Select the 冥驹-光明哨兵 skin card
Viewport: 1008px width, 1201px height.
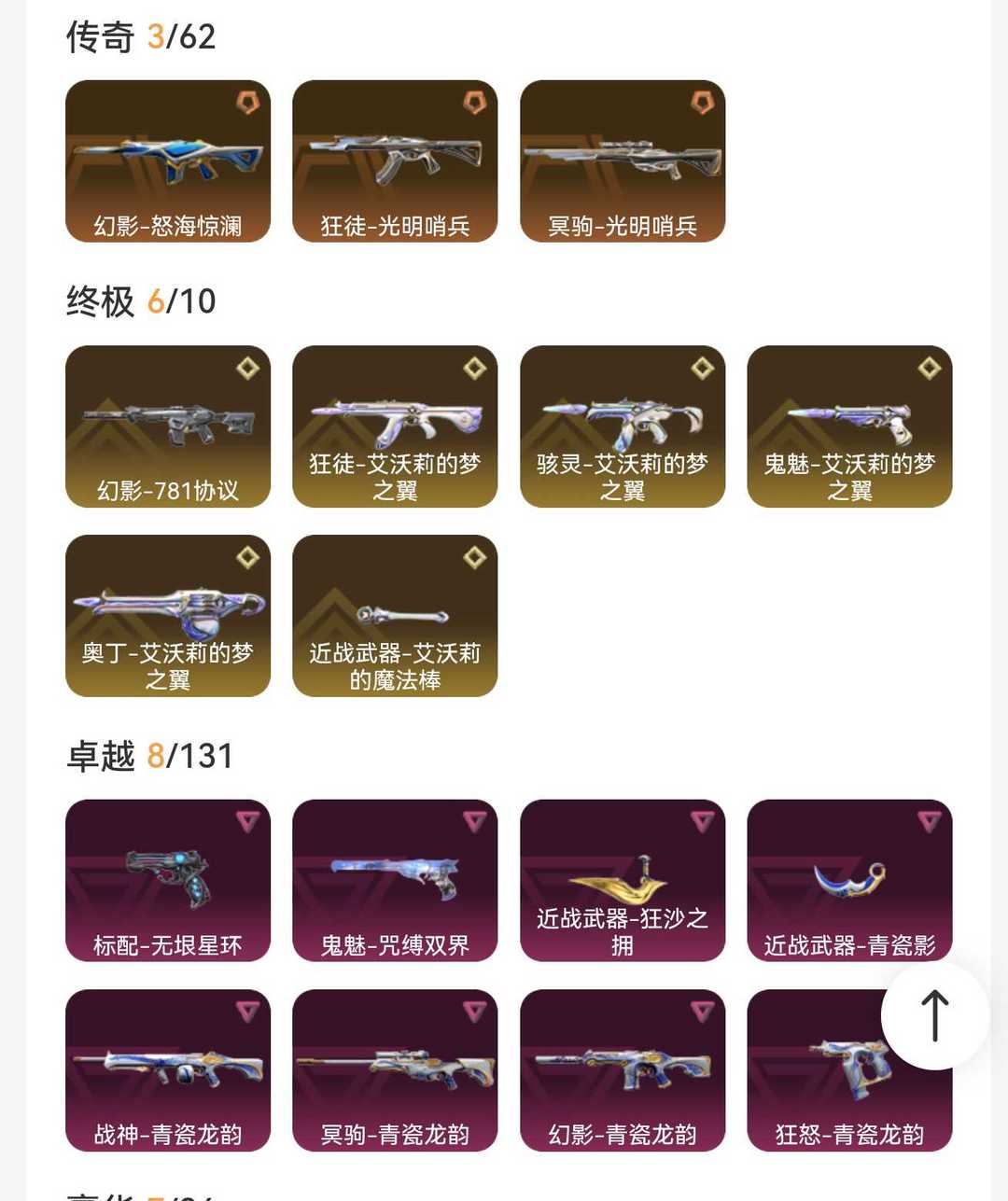pos(623,161)
